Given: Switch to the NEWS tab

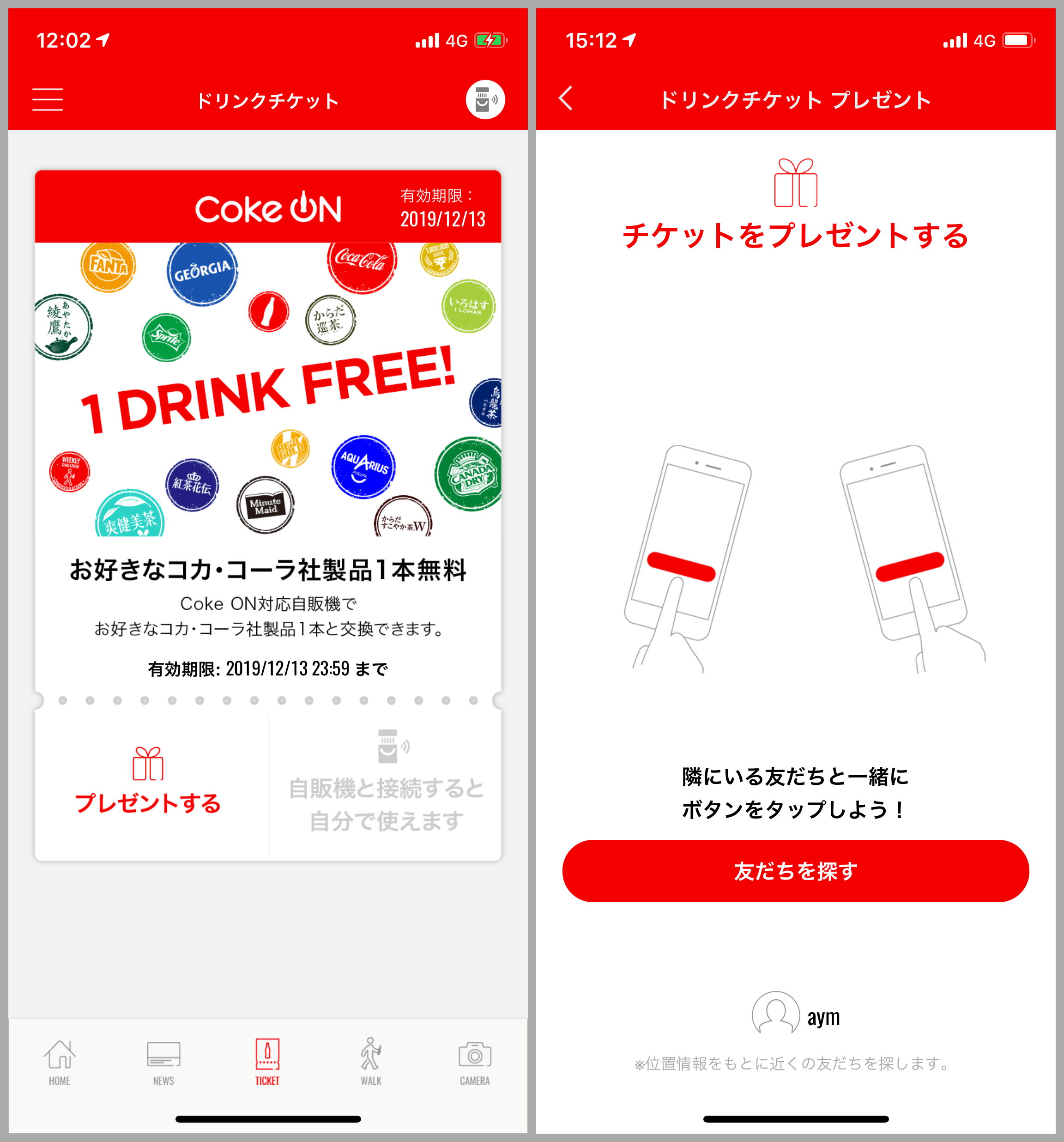Looking at the screenshot, I should click(163, 1062).
